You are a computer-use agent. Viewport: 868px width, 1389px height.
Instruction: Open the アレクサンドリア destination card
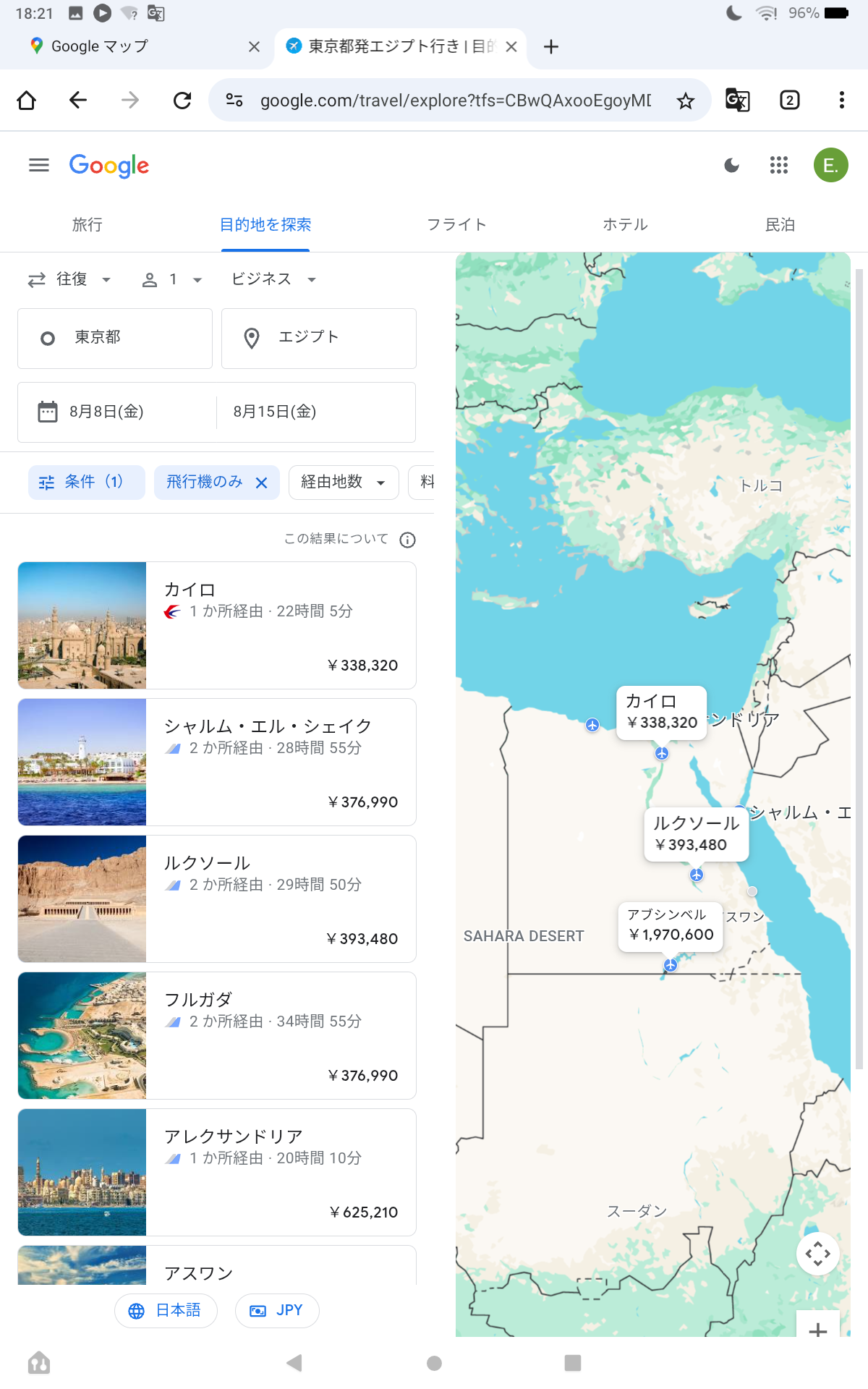(x=217, y=1173)
